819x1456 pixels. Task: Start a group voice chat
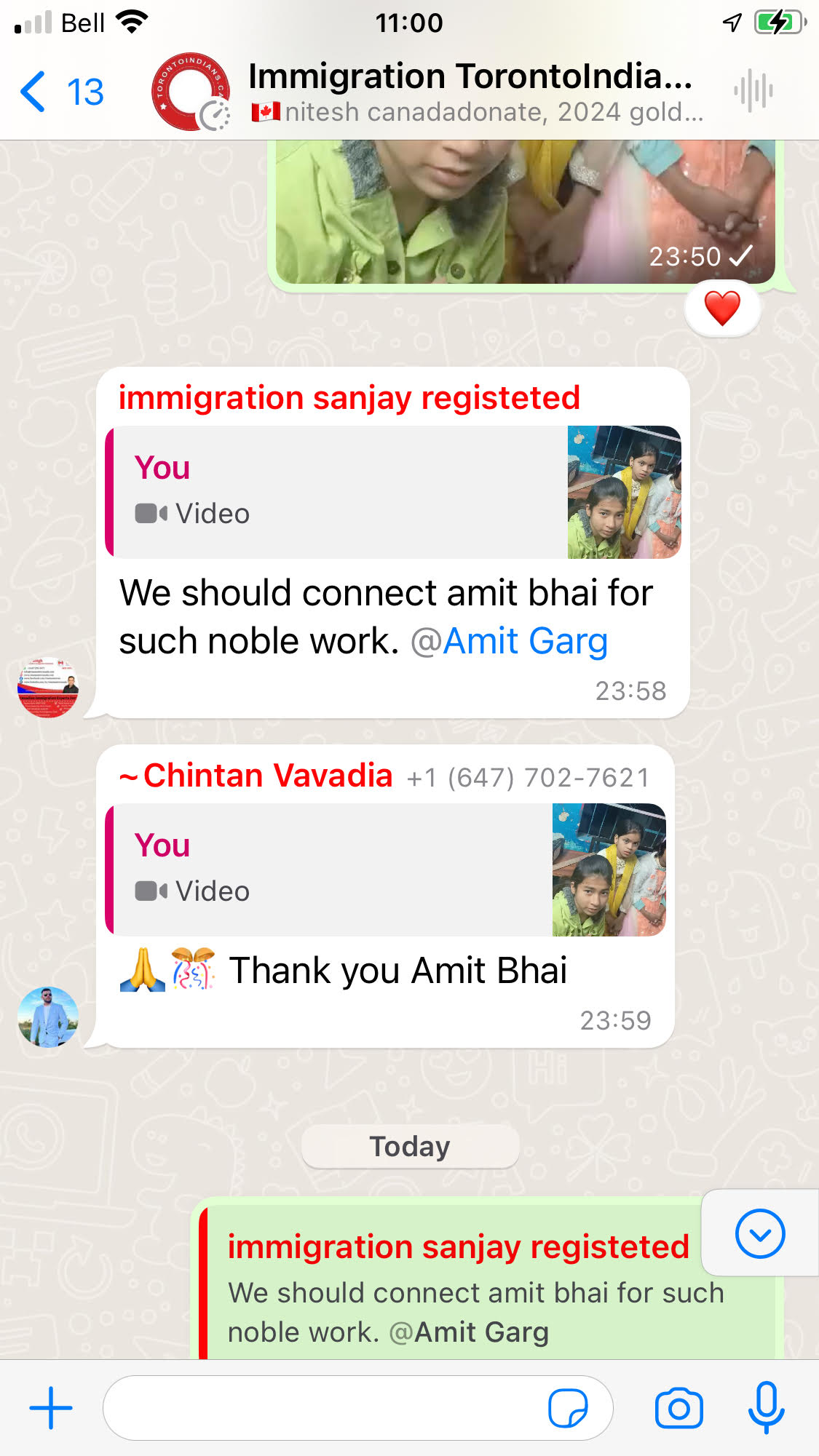point(753,92)
